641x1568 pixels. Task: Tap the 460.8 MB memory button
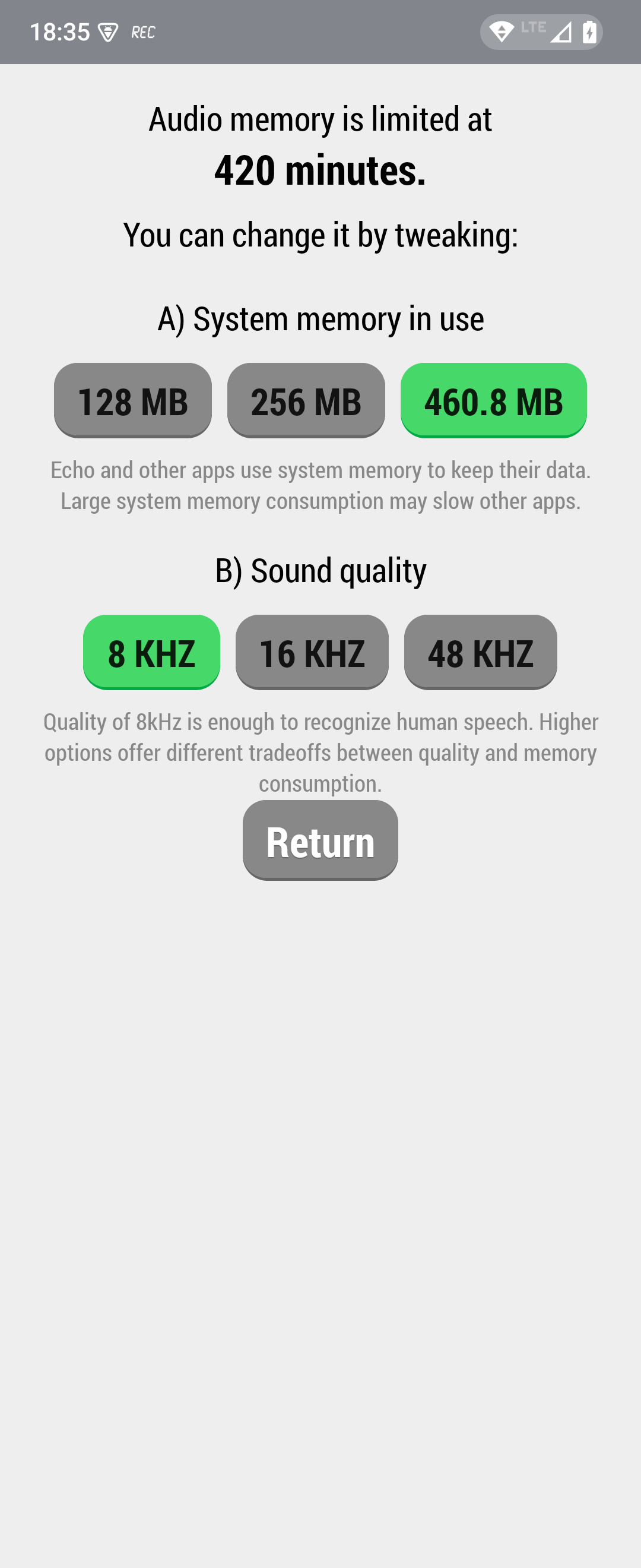tap(493, 400)
